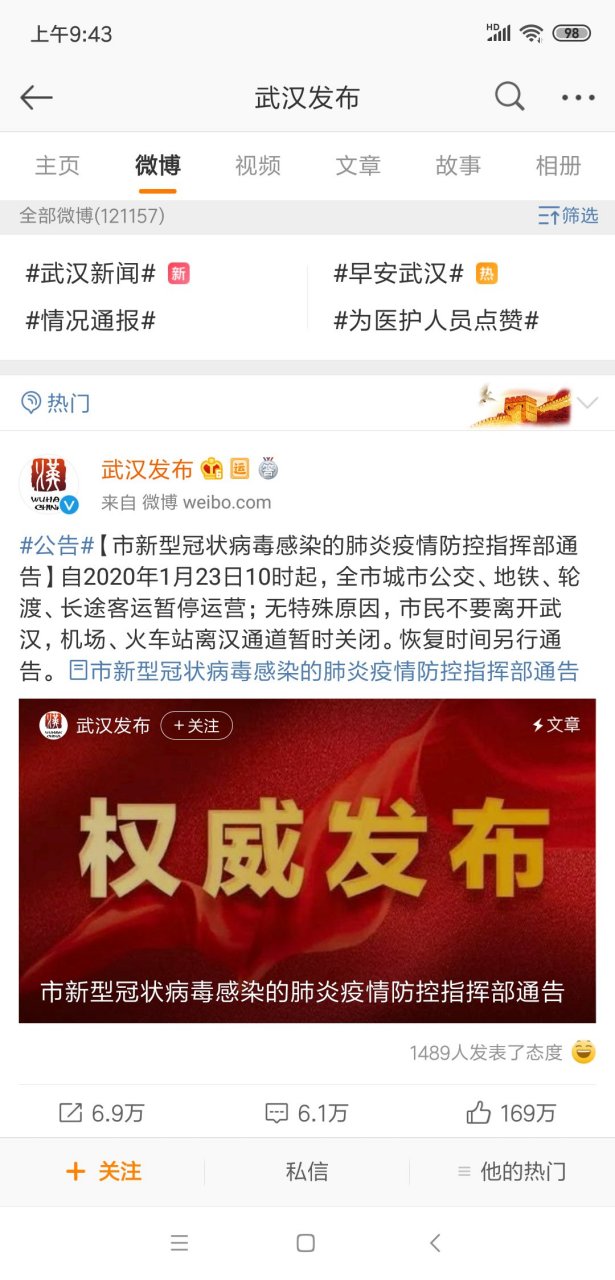Tap the +关注 button on the article card

196,725
